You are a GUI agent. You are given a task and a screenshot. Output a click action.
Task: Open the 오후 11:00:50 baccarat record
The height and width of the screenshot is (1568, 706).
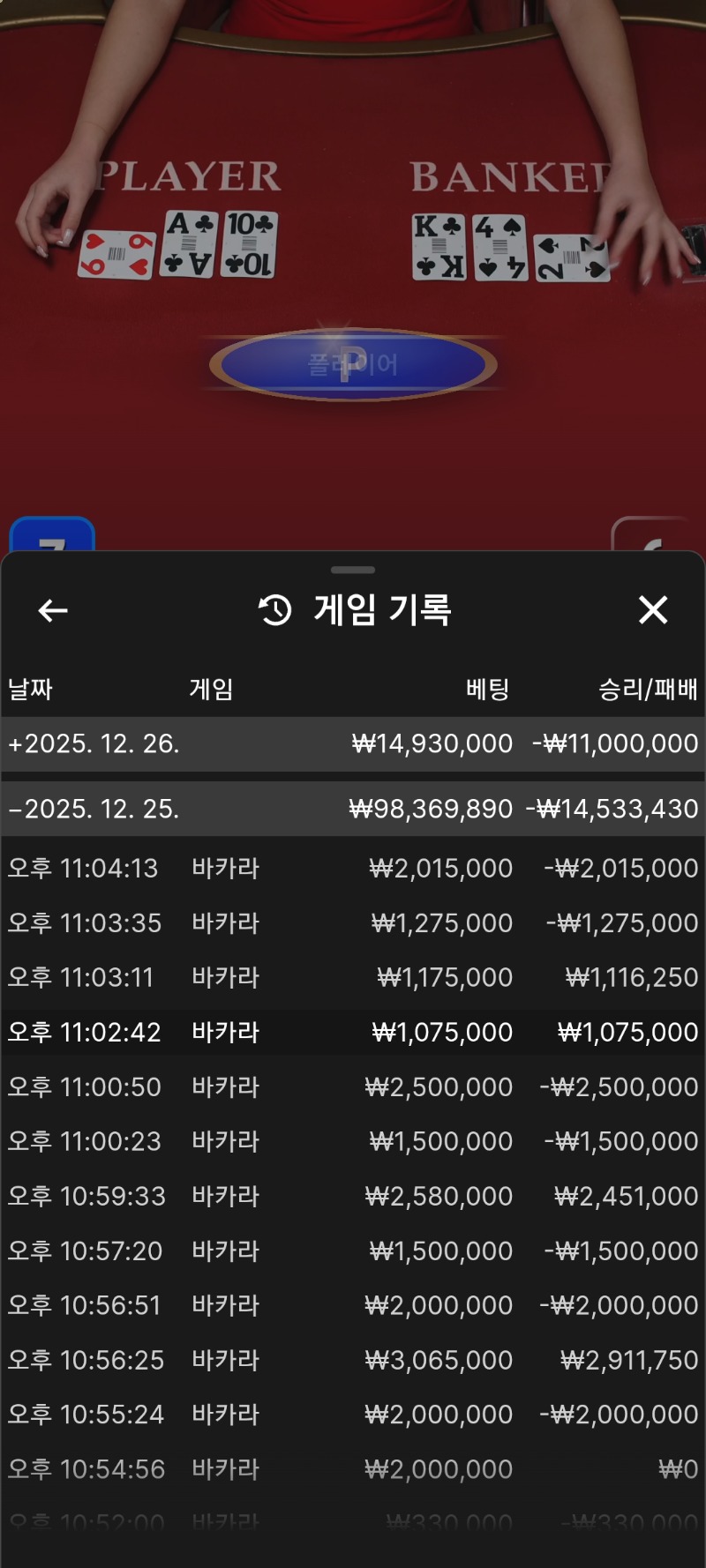click(x=353, y=1086)
